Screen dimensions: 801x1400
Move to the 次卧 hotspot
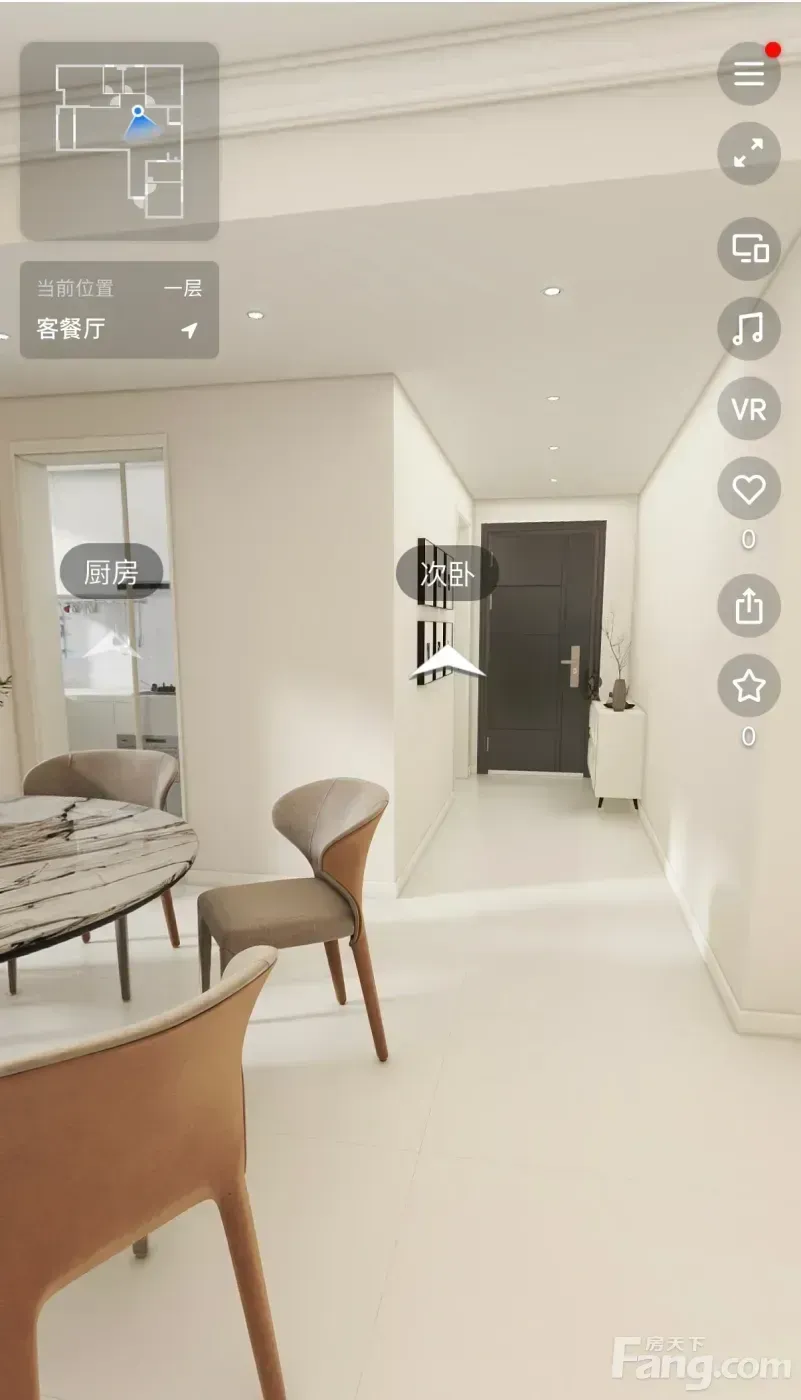click(x=447, y=574)
